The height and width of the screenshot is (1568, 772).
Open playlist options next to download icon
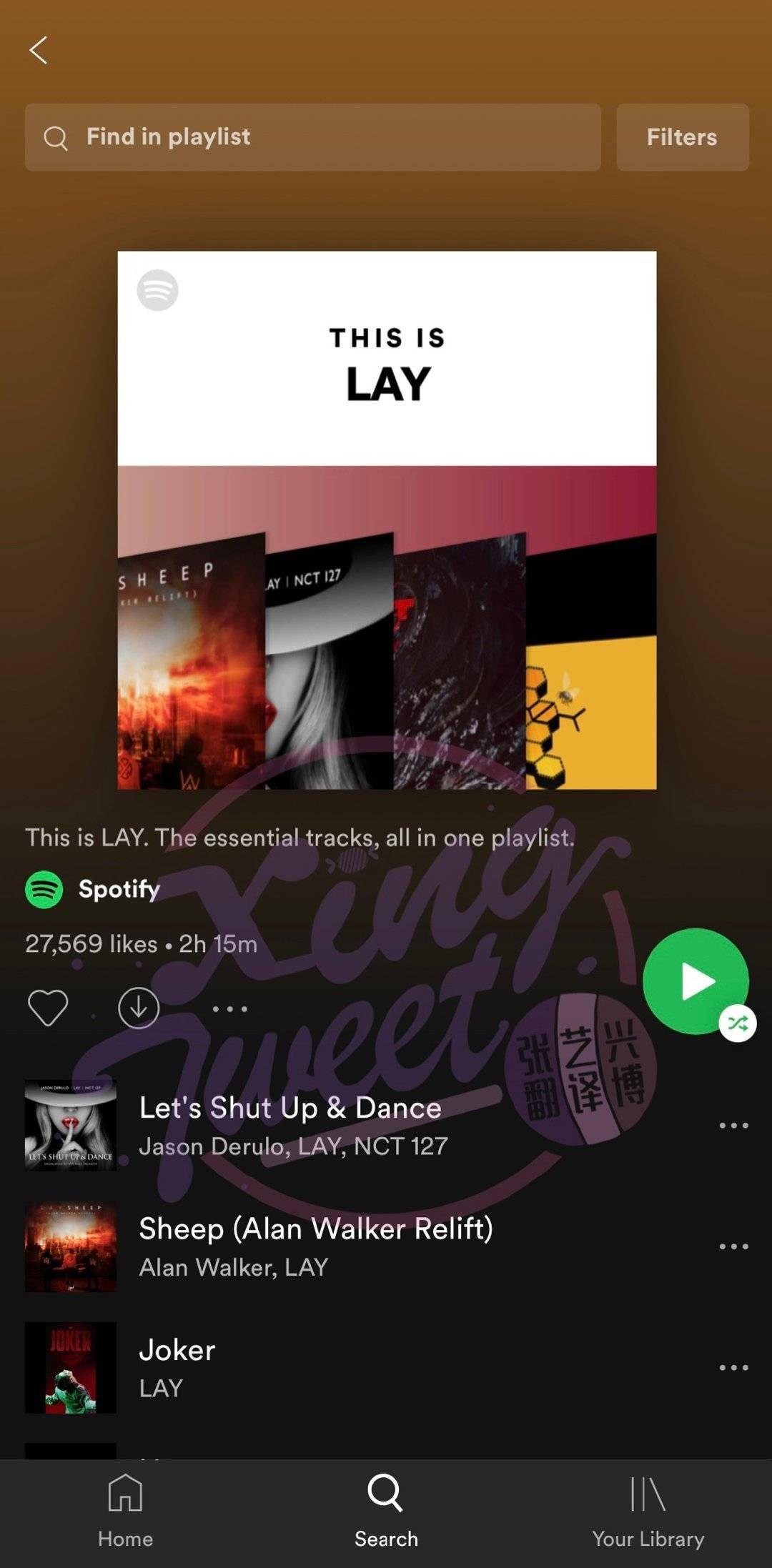click(x=230, y=1008)
